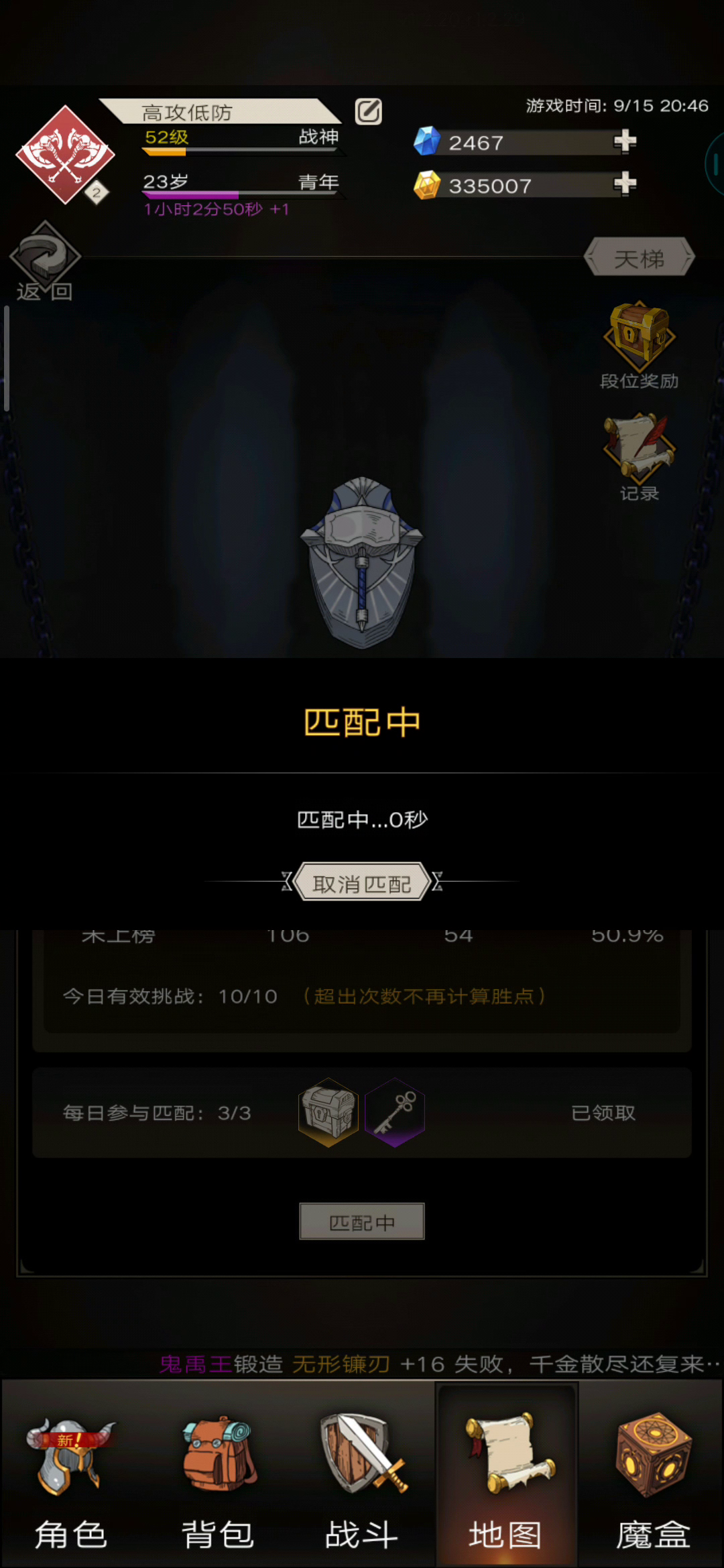724x1568 pixels.
Task: Cancel matchmaking with 取消匹配
Action: [x=362, y=882]
